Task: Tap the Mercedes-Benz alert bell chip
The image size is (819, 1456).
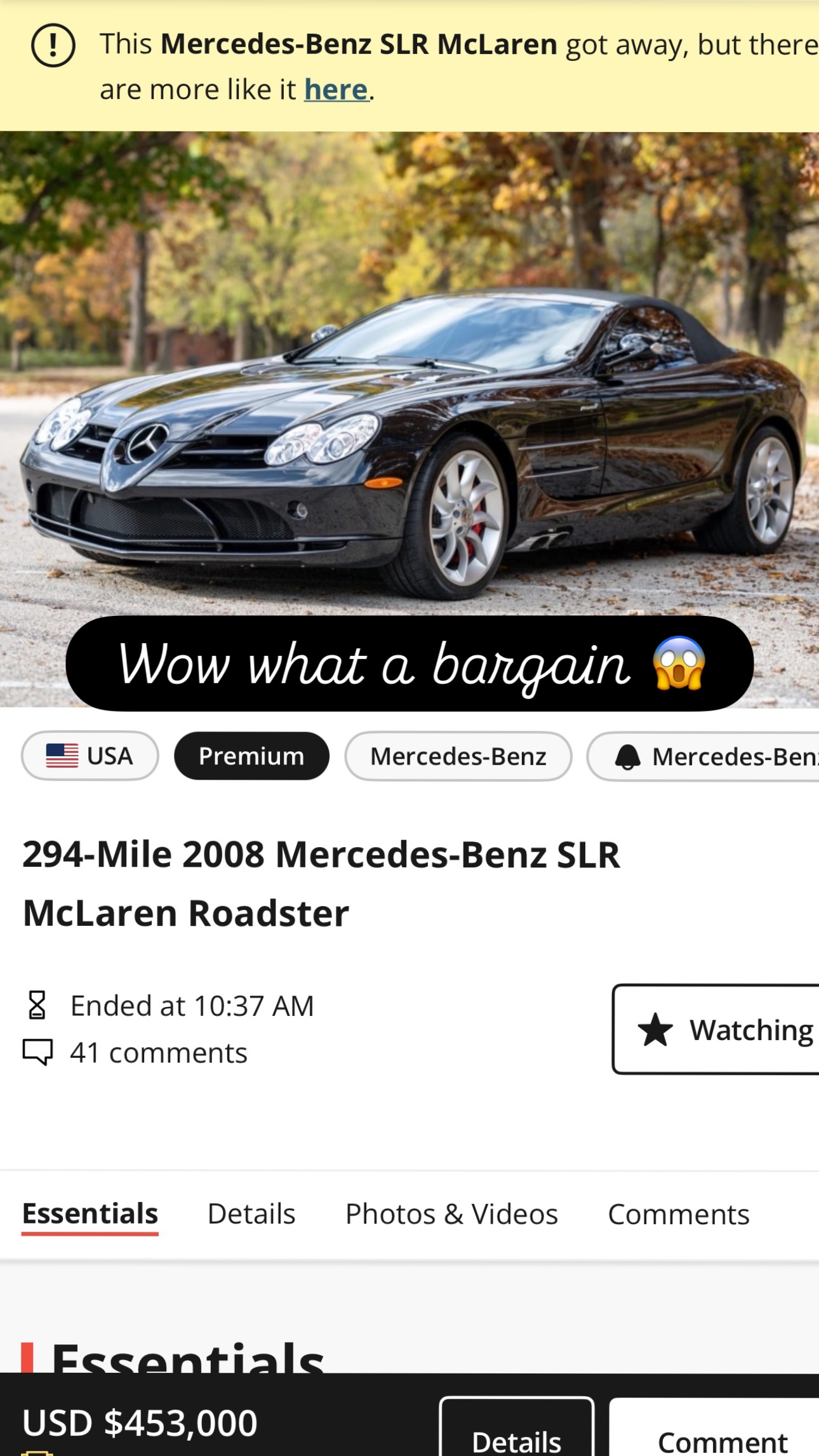Action: tap(703, 756)
